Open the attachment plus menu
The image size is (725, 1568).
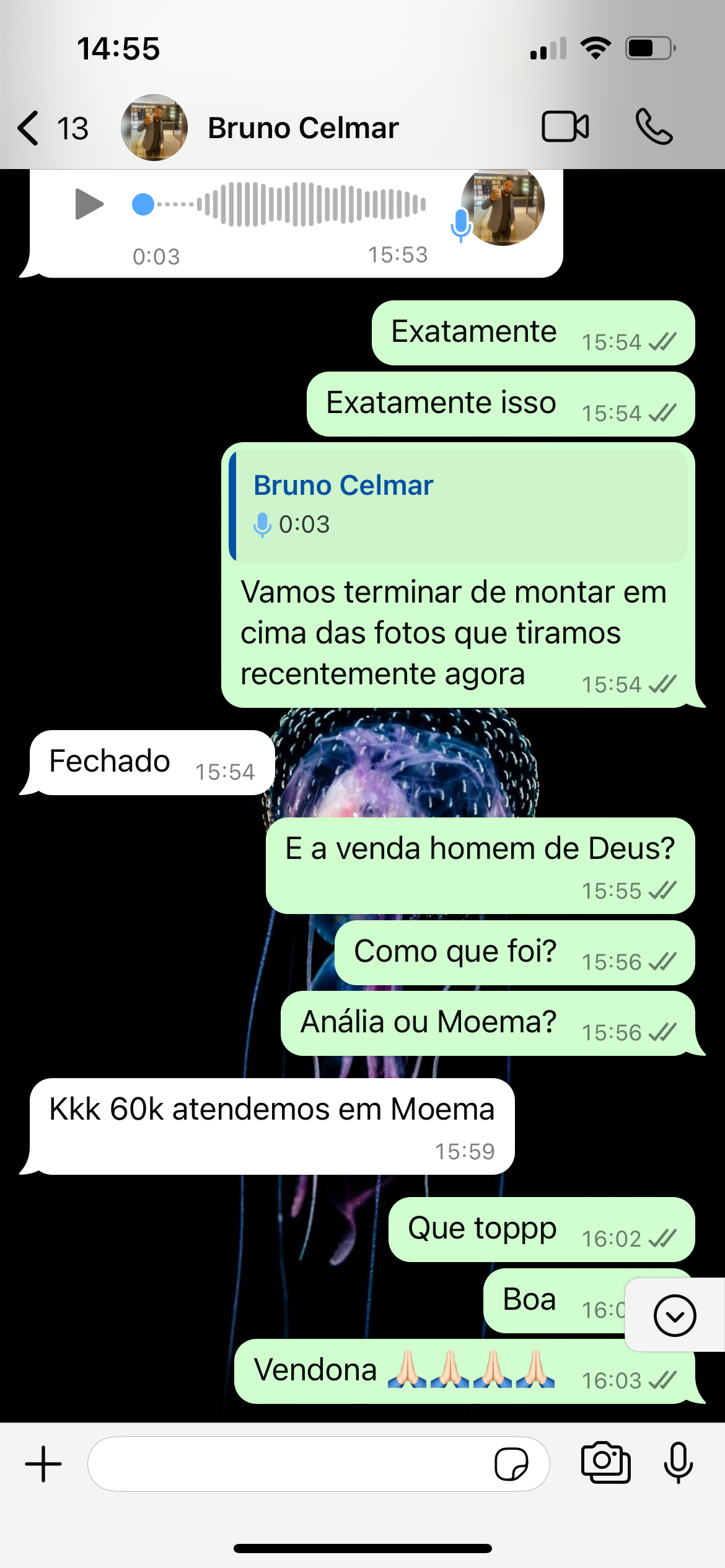point(43,1464)
